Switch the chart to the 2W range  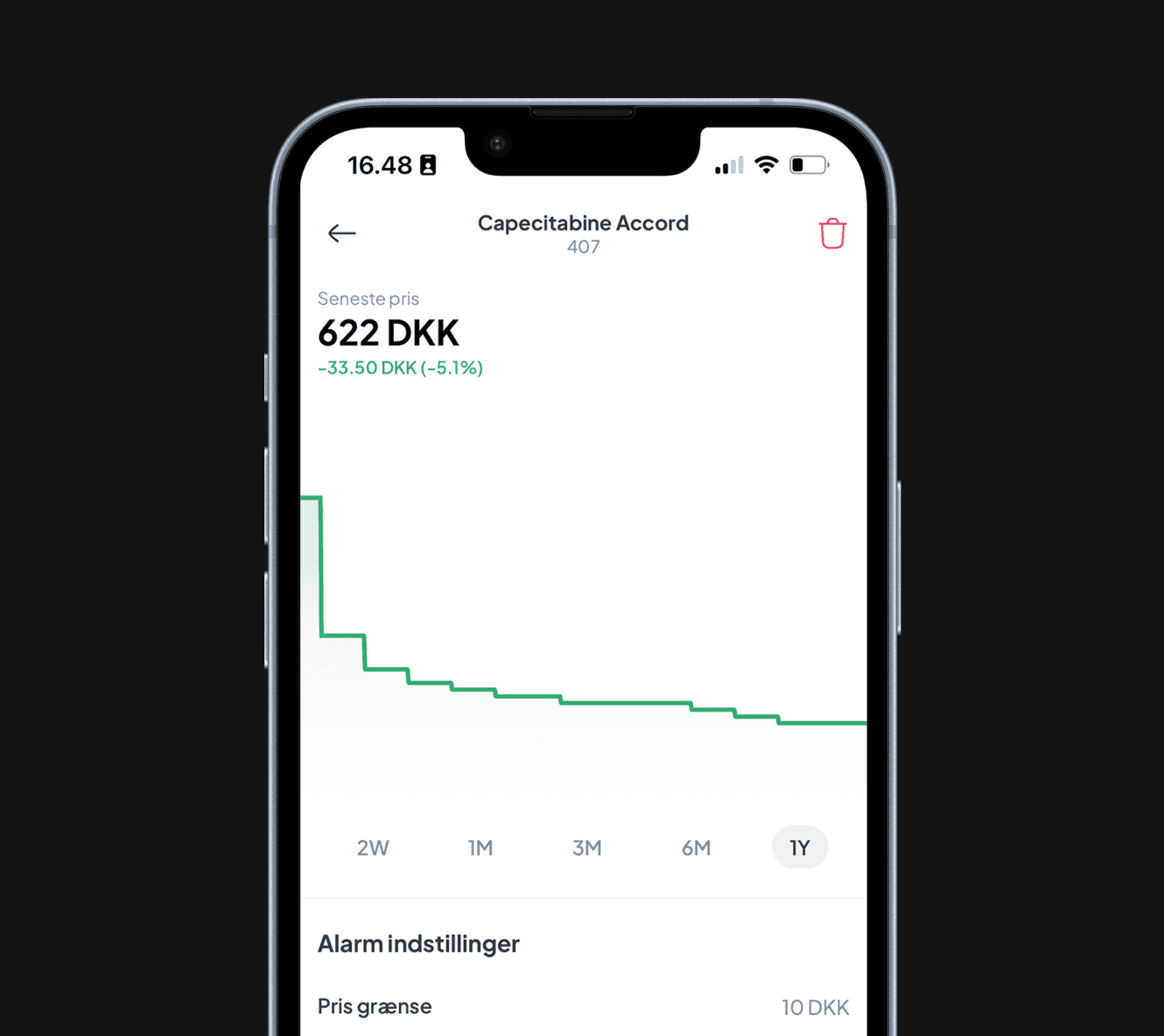[x=373, y=848]
